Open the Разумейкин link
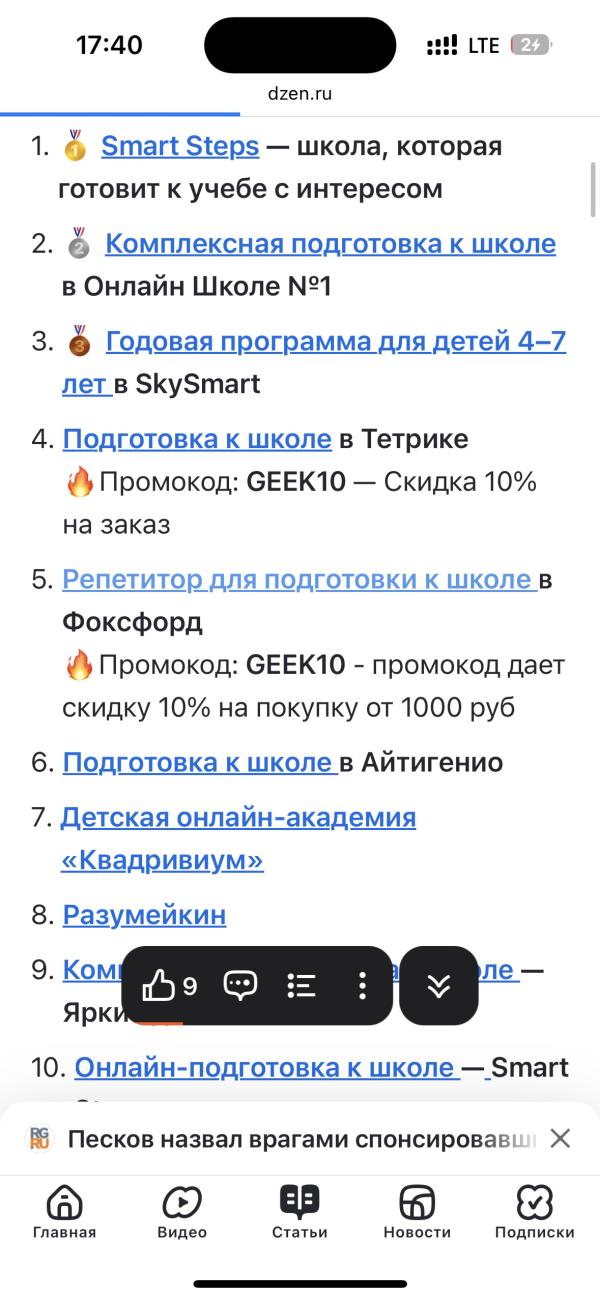This screenshot has height=1300, width=600. 144,915
